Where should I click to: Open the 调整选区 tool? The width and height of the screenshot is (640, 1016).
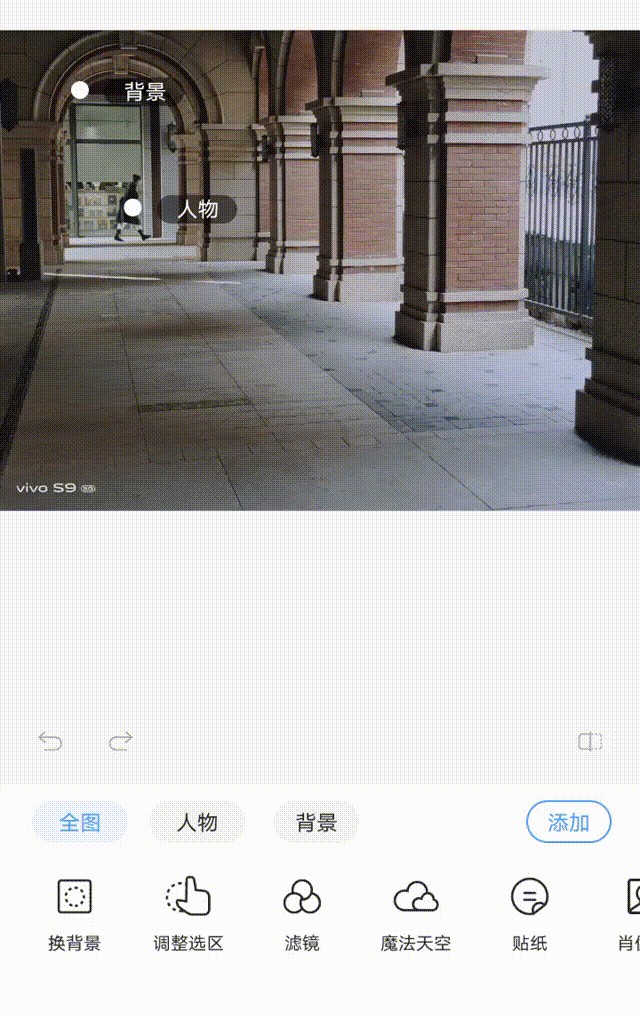coord(188,913)
